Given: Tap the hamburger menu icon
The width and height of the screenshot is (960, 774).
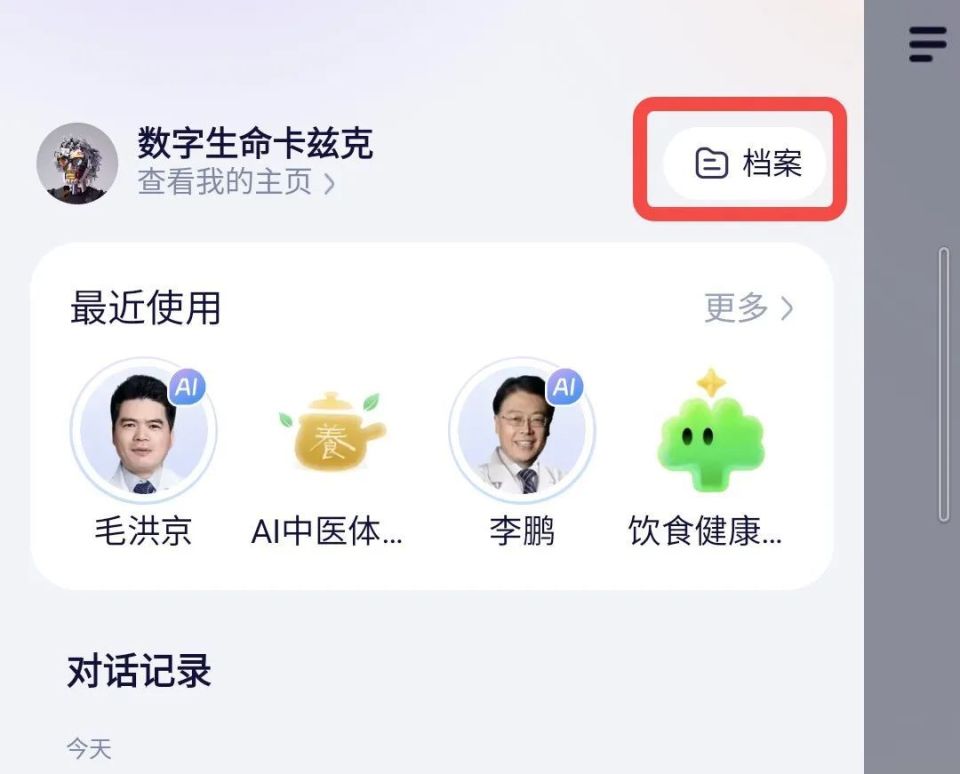Looking at the screenshot, I should [x=928, y=45].
